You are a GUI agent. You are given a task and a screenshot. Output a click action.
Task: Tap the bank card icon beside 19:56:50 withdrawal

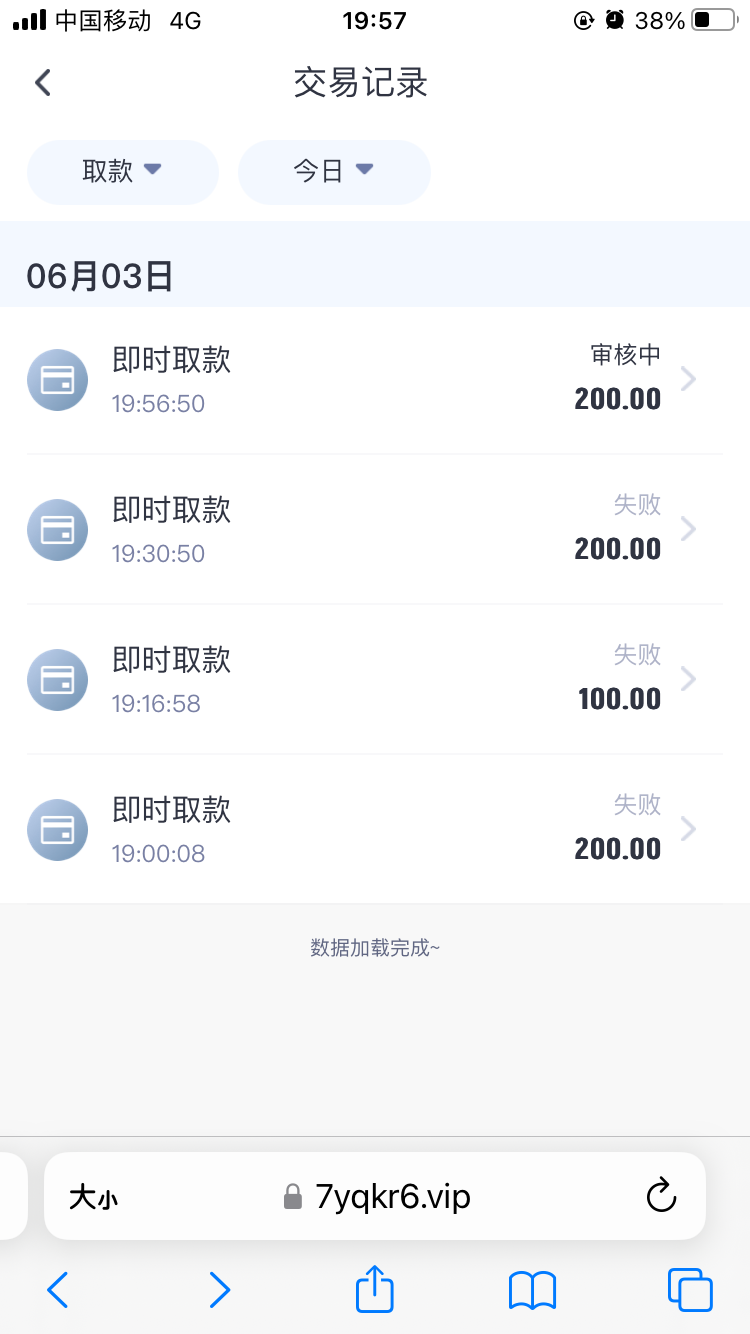[57, 380]
